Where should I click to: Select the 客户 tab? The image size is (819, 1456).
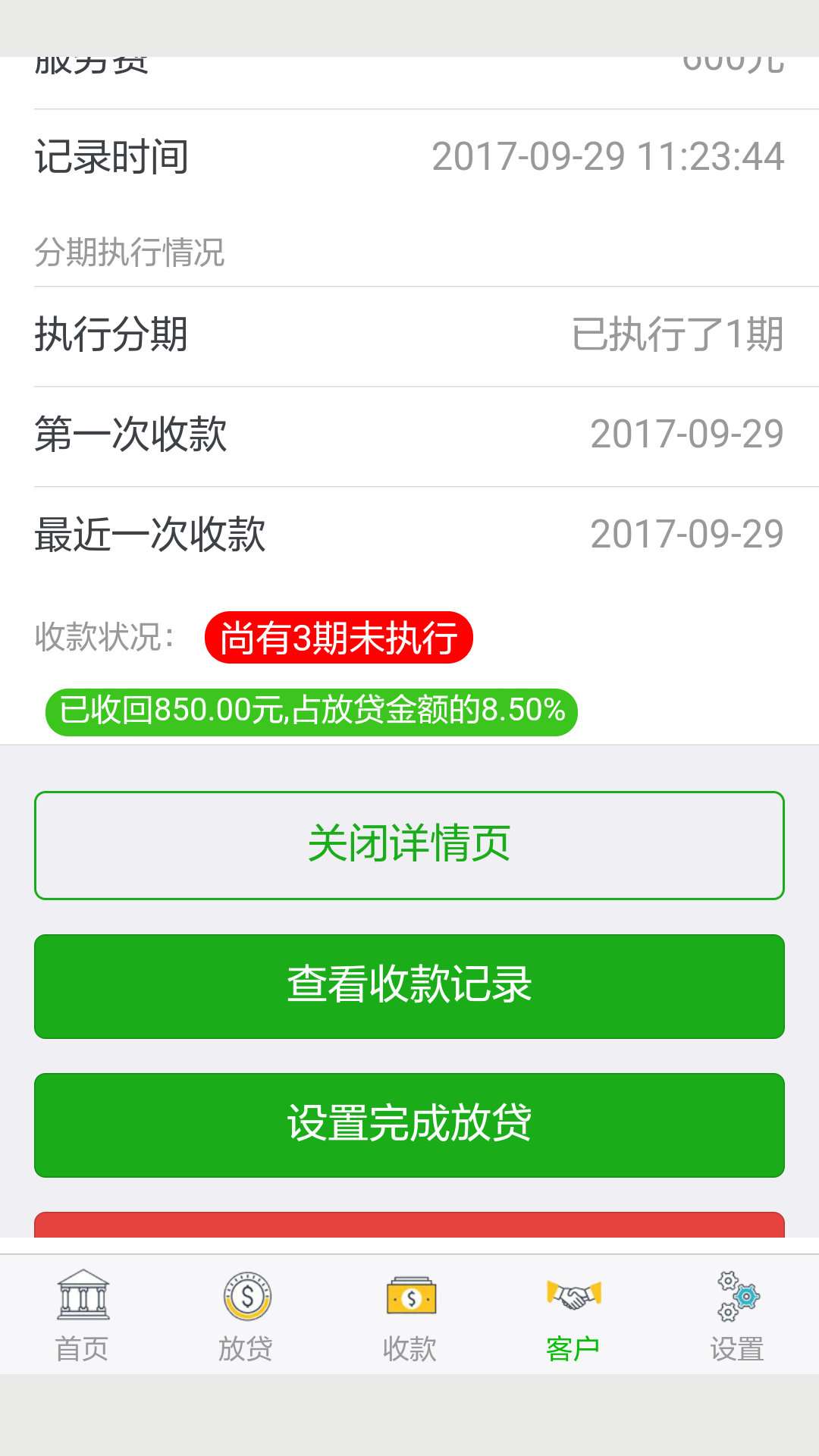click(573, 1315)
